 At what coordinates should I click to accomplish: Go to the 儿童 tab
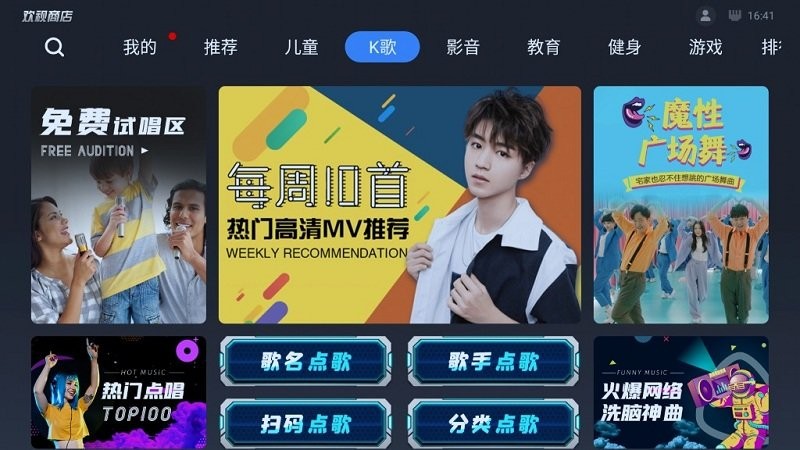point(301,47)
